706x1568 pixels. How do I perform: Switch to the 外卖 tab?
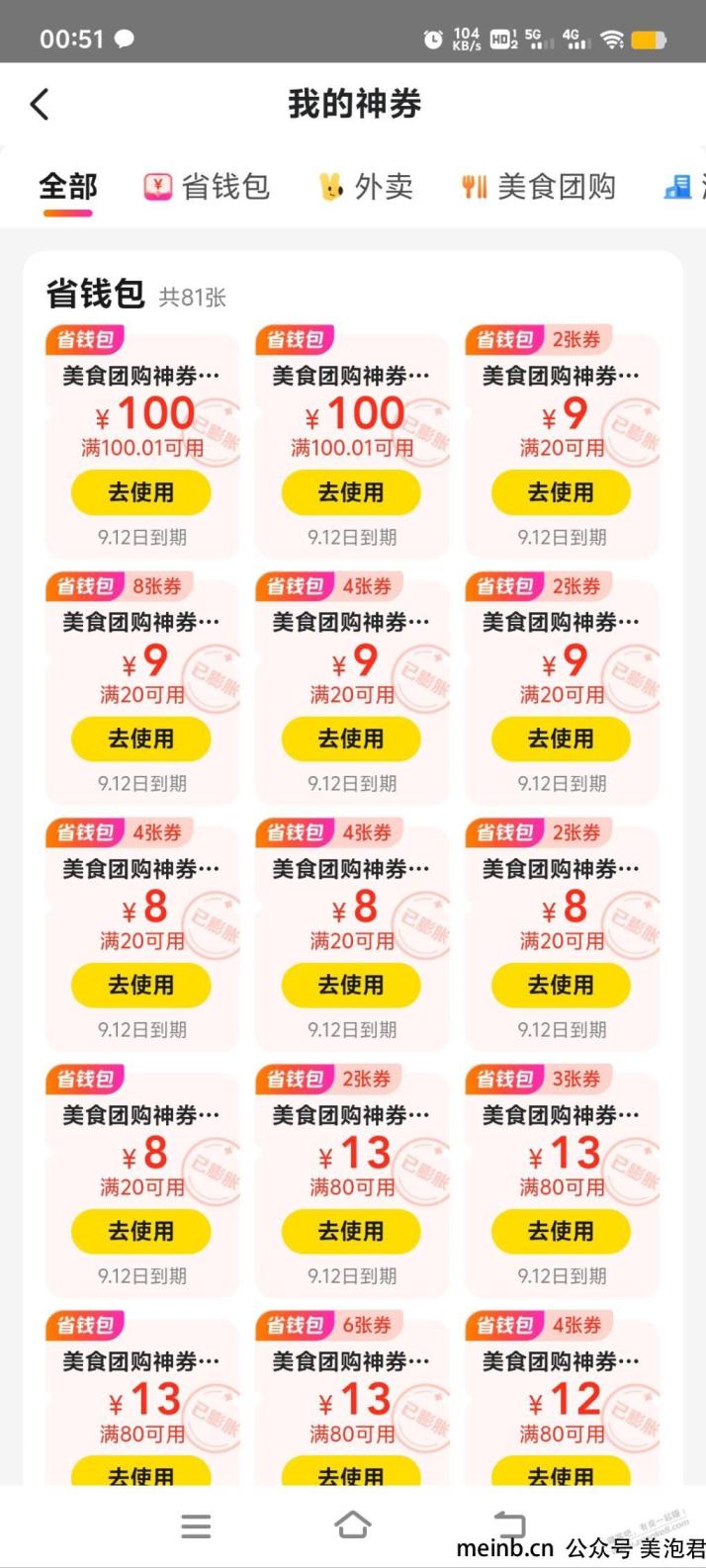pos(367,186)
